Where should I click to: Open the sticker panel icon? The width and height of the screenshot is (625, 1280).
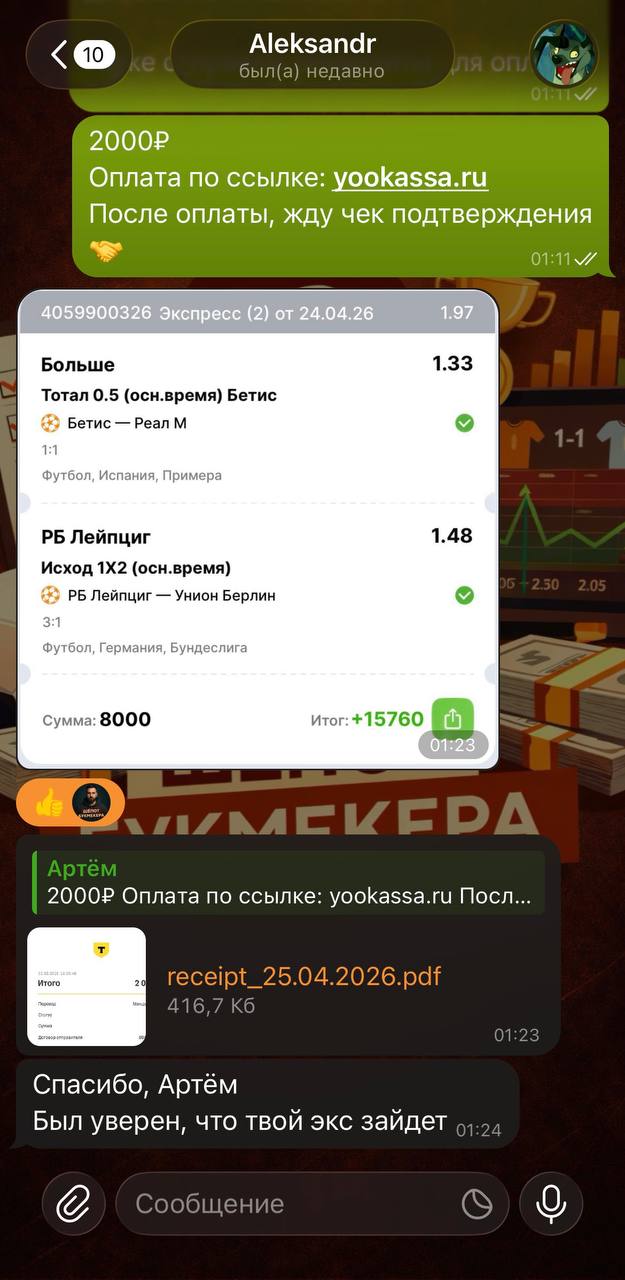pos(477,1204)
